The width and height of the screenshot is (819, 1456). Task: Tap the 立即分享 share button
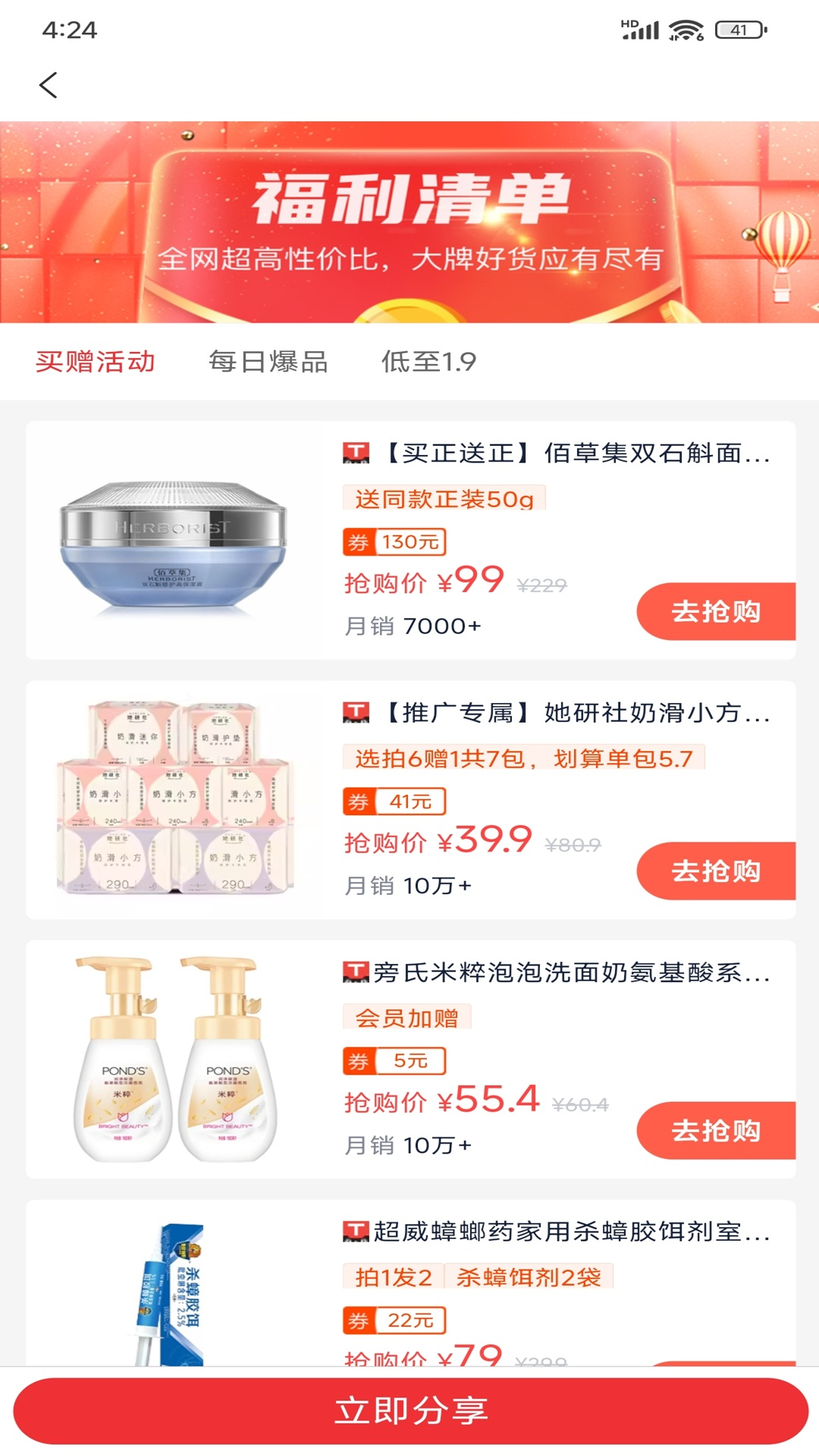409,1409
